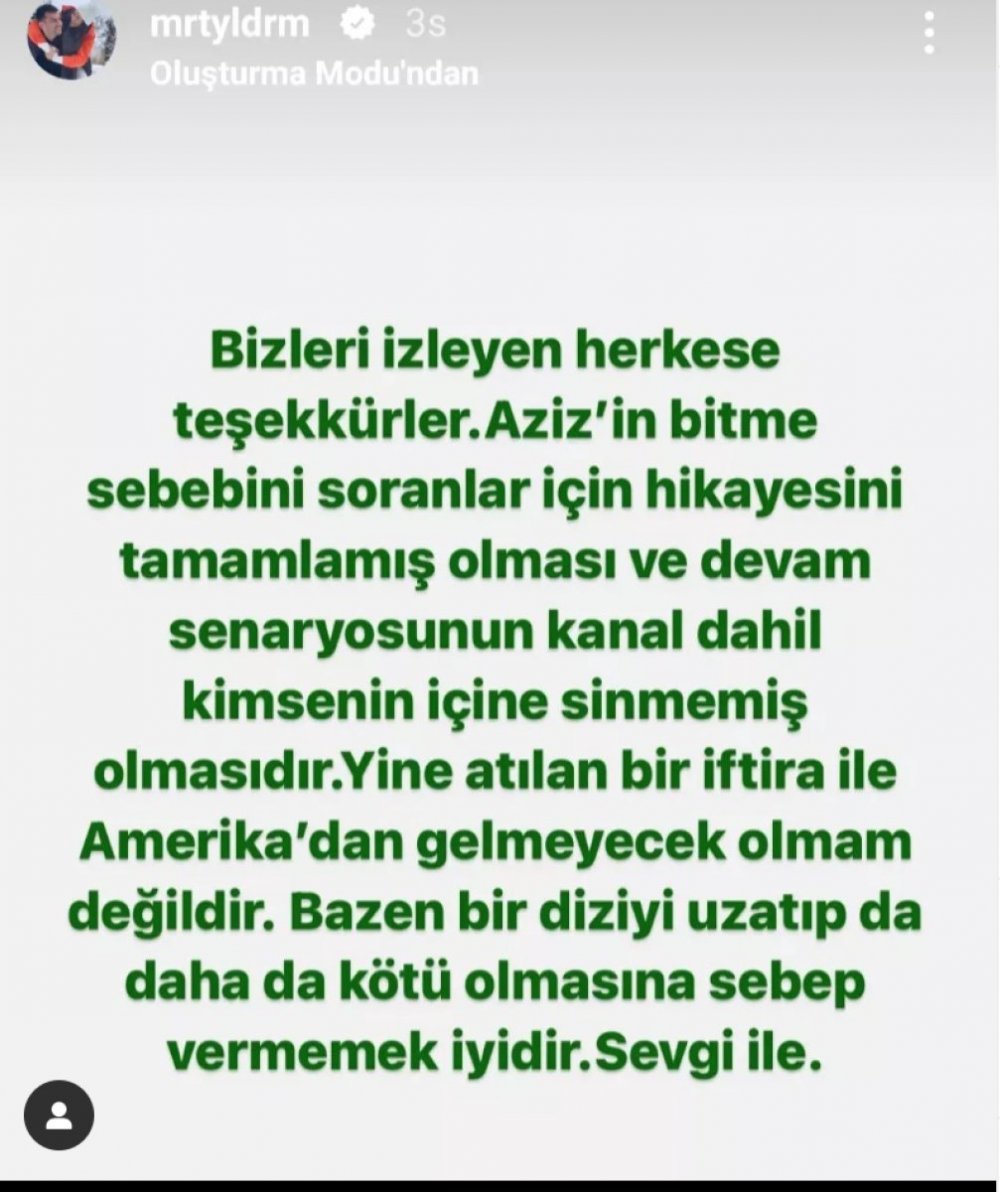Open the story overflow menu

click(x=929, y=33)
